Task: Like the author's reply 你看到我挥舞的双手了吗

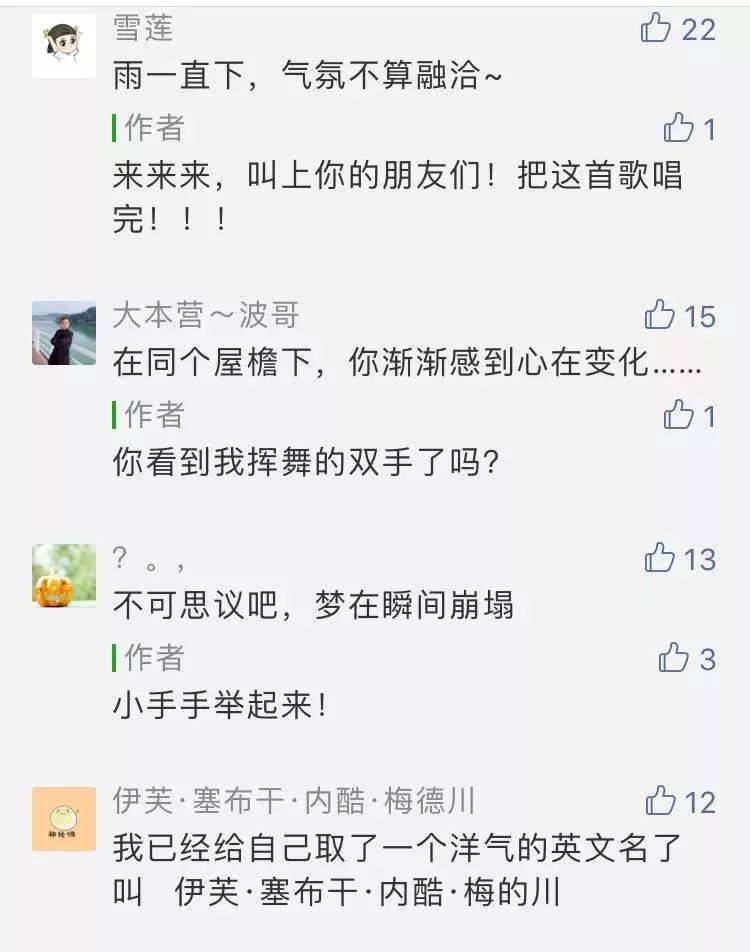Action: pos(678,414)
